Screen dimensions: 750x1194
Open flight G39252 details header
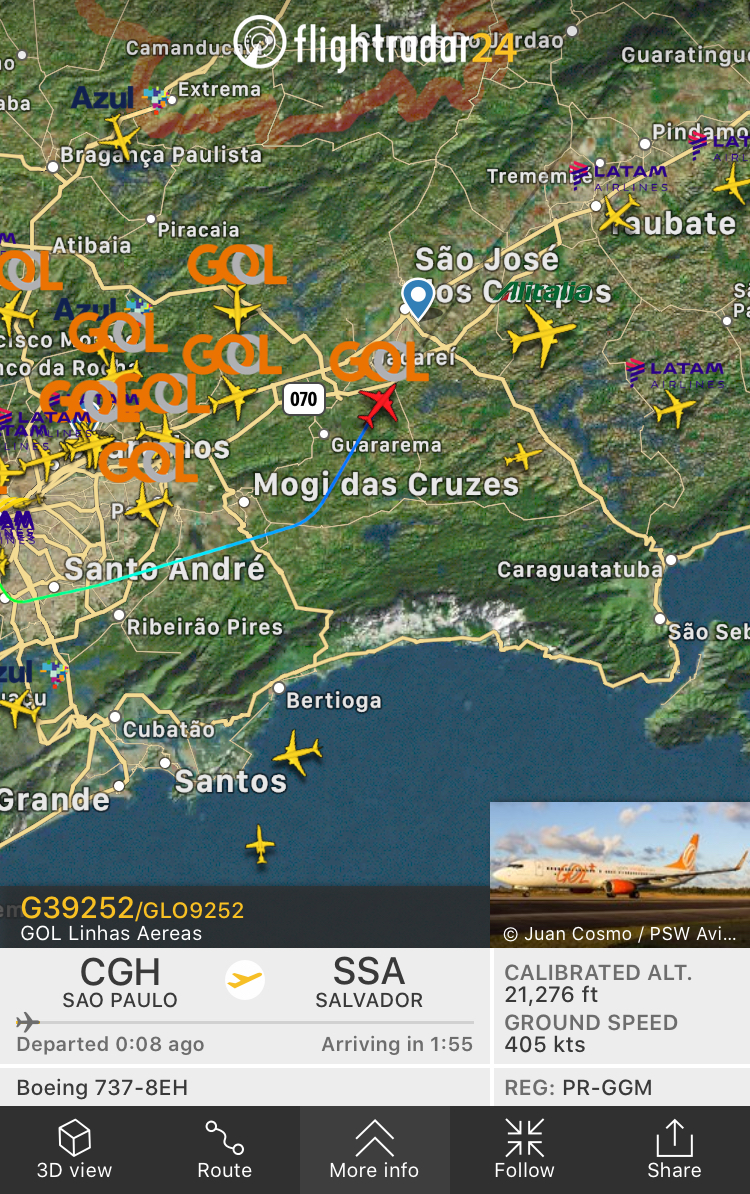pyautogui.click(x=132, y=918)
